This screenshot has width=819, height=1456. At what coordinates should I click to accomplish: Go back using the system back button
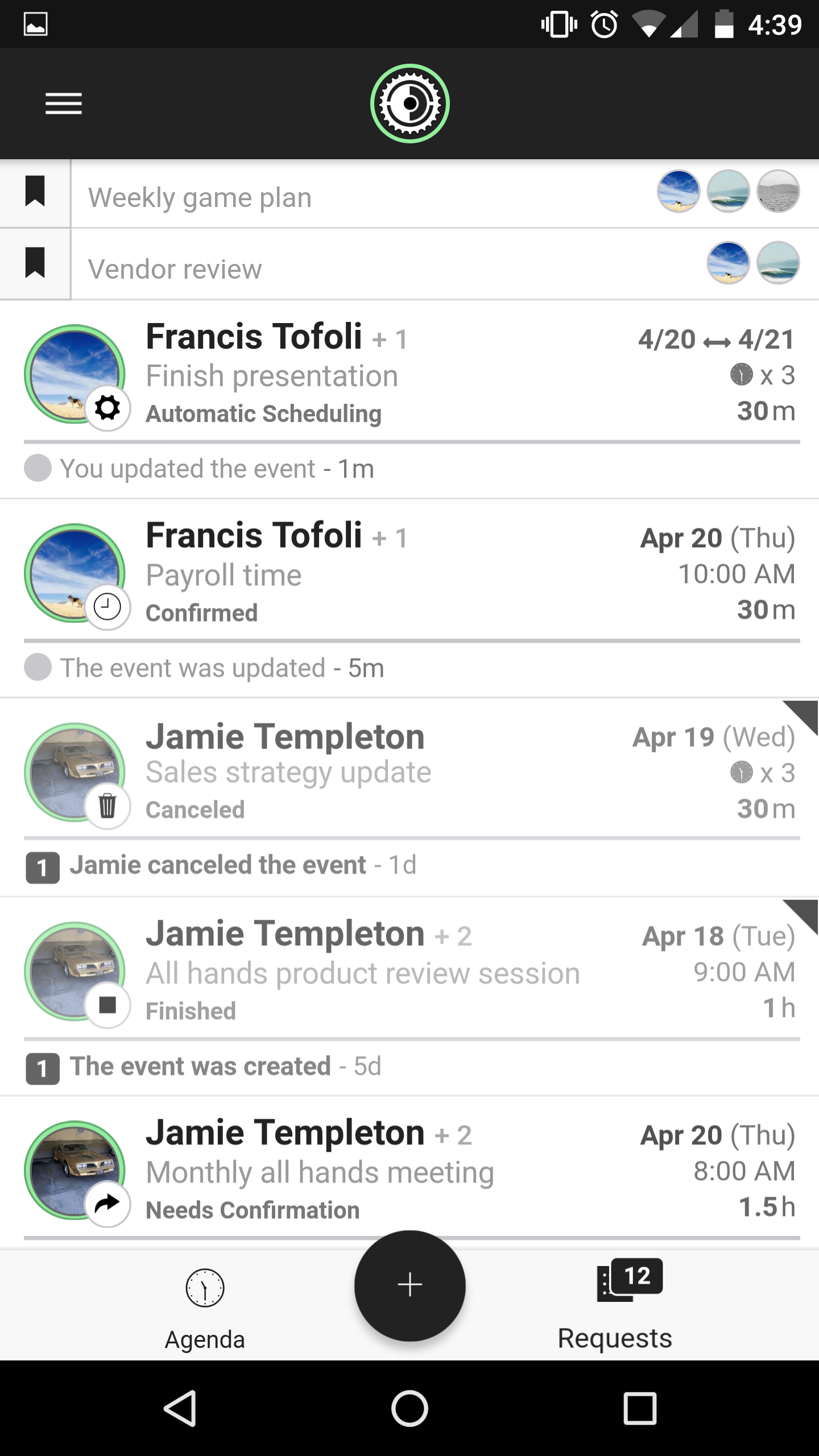point(180,1408)
